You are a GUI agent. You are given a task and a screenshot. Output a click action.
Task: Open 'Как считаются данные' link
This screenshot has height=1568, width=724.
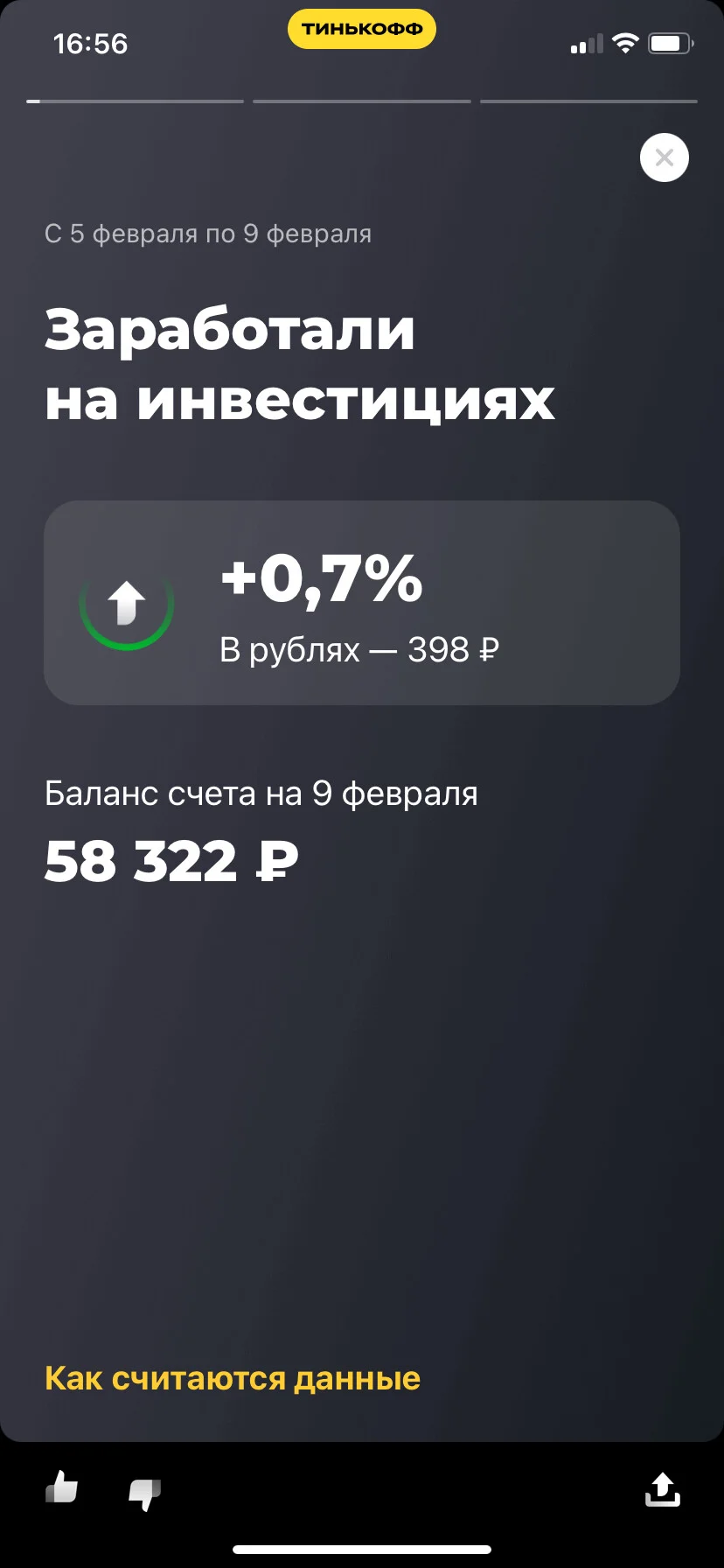(x=233, y=1378)
